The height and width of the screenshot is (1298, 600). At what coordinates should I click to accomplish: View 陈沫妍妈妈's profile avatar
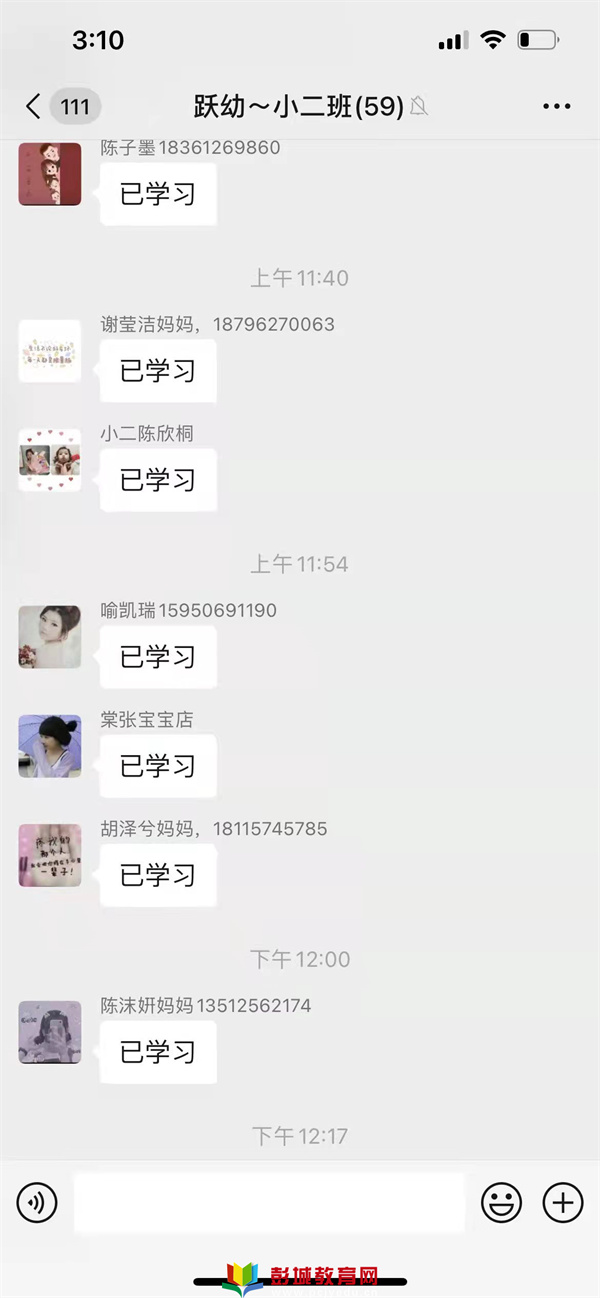(50, 1032)
